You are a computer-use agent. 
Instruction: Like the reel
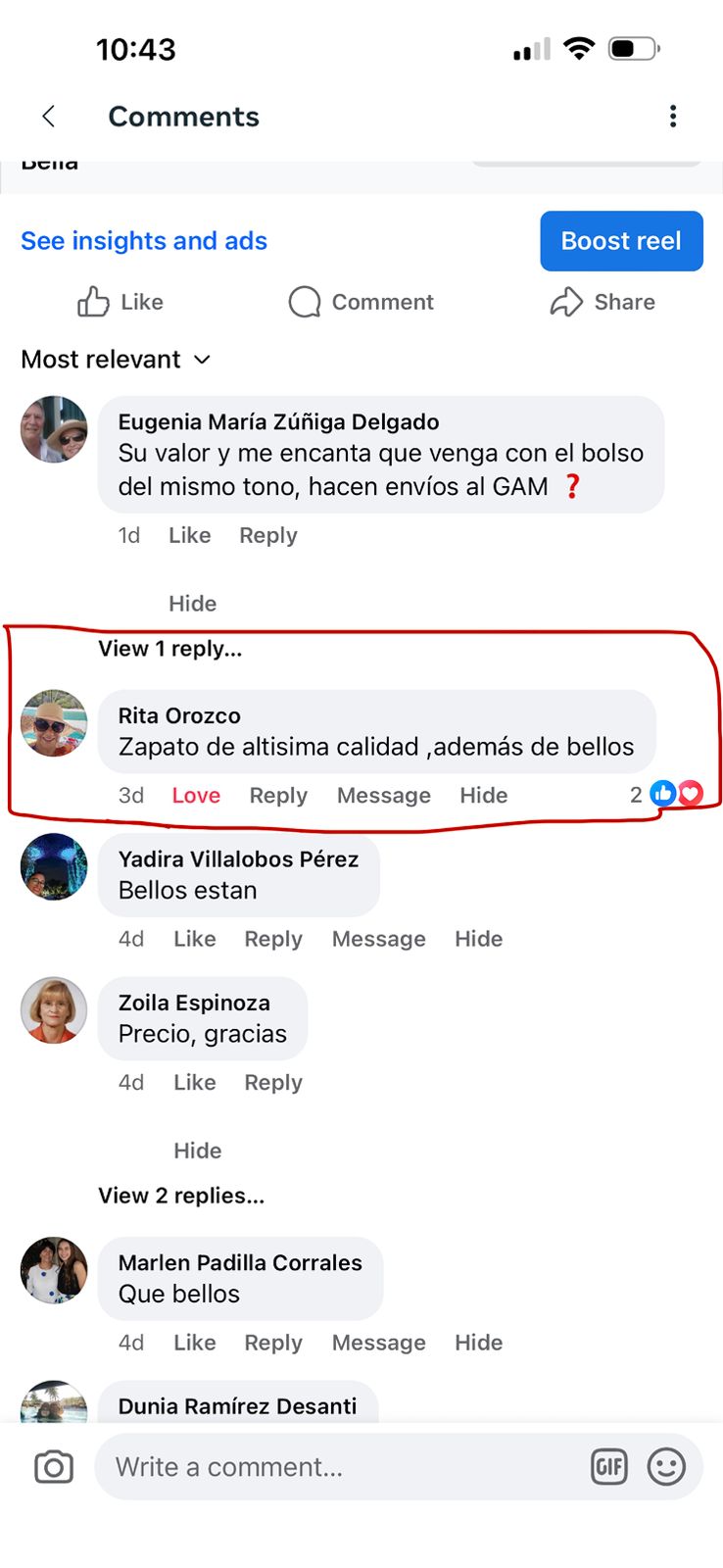point(120,302)
